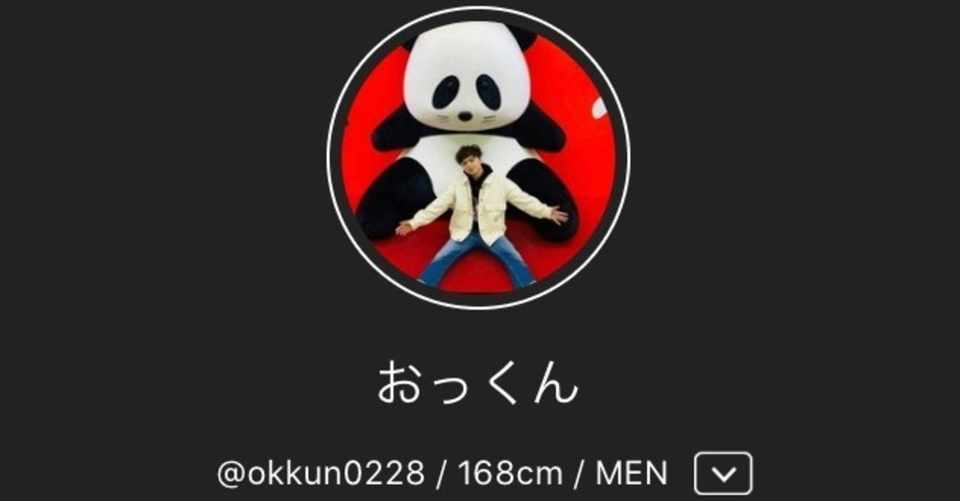Open the panda profile picture
Image resolution: width=960 pixels, height=501 pixels.
478,157
